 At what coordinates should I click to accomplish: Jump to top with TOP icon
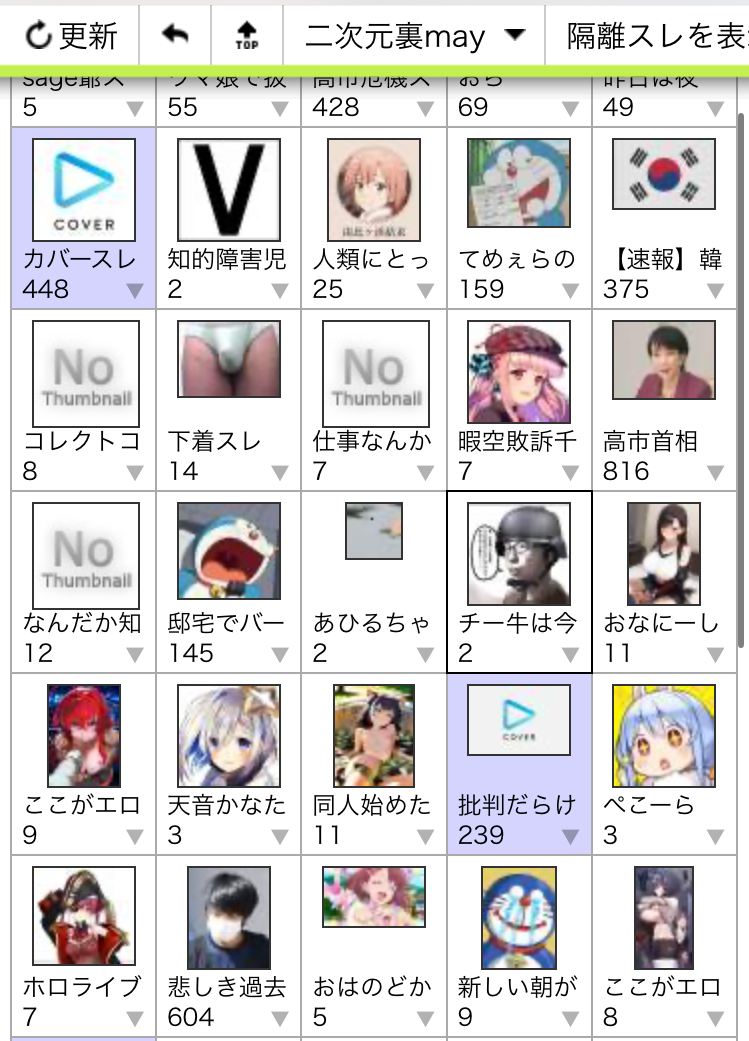pos(246,36)
